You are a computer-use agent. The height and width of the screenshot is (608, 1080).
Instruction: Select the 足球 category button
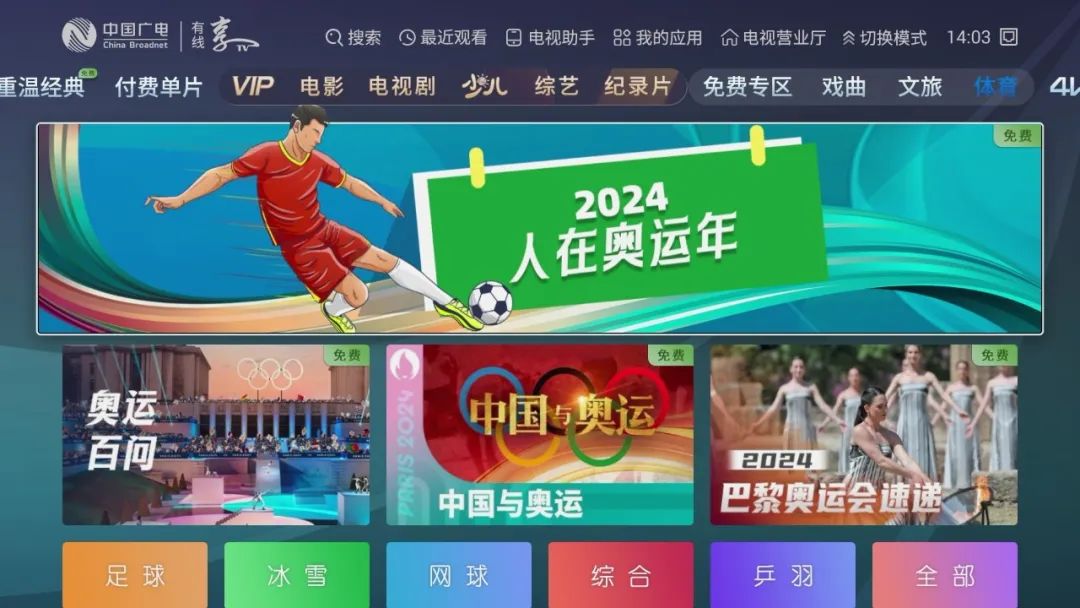click(x=135, y=576)
